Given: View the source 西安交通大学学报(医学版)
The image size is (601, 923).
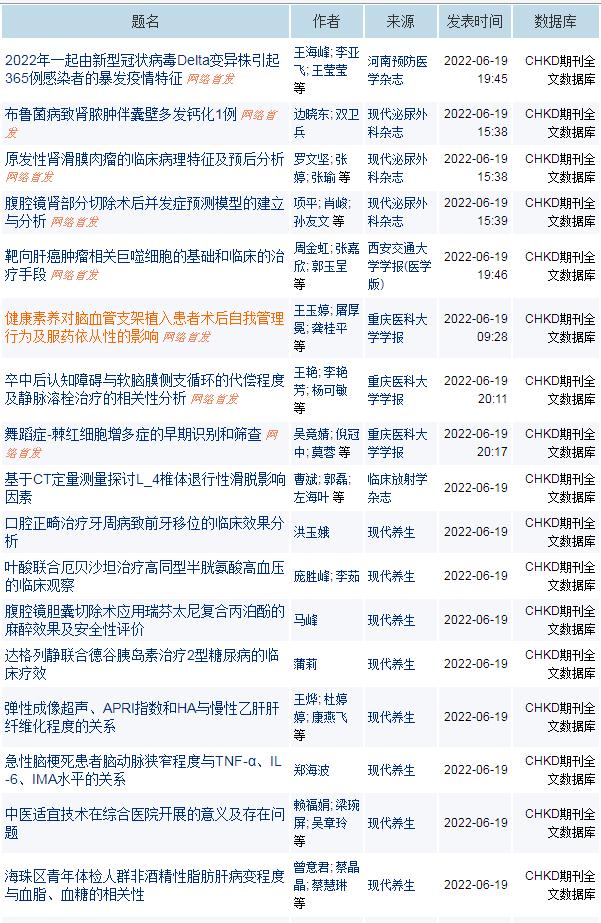Looking at the screenshot, I should [399, 266].
